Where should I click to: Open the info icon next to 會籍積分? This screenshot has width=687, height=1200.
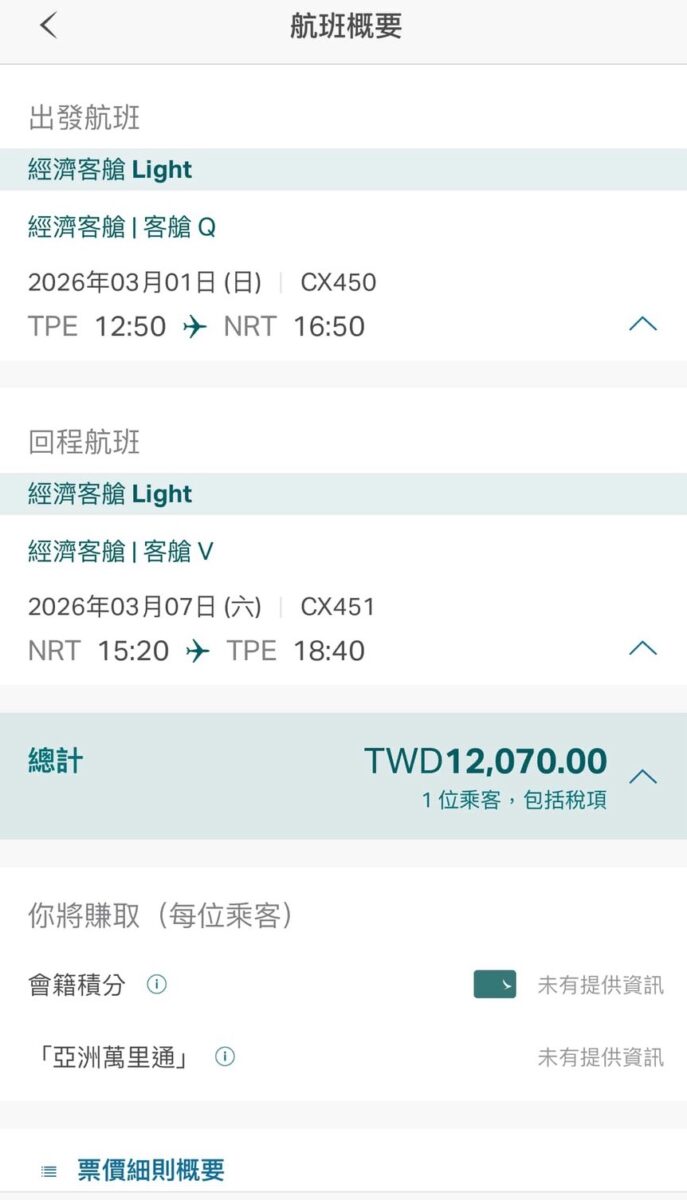click(157, 984)
